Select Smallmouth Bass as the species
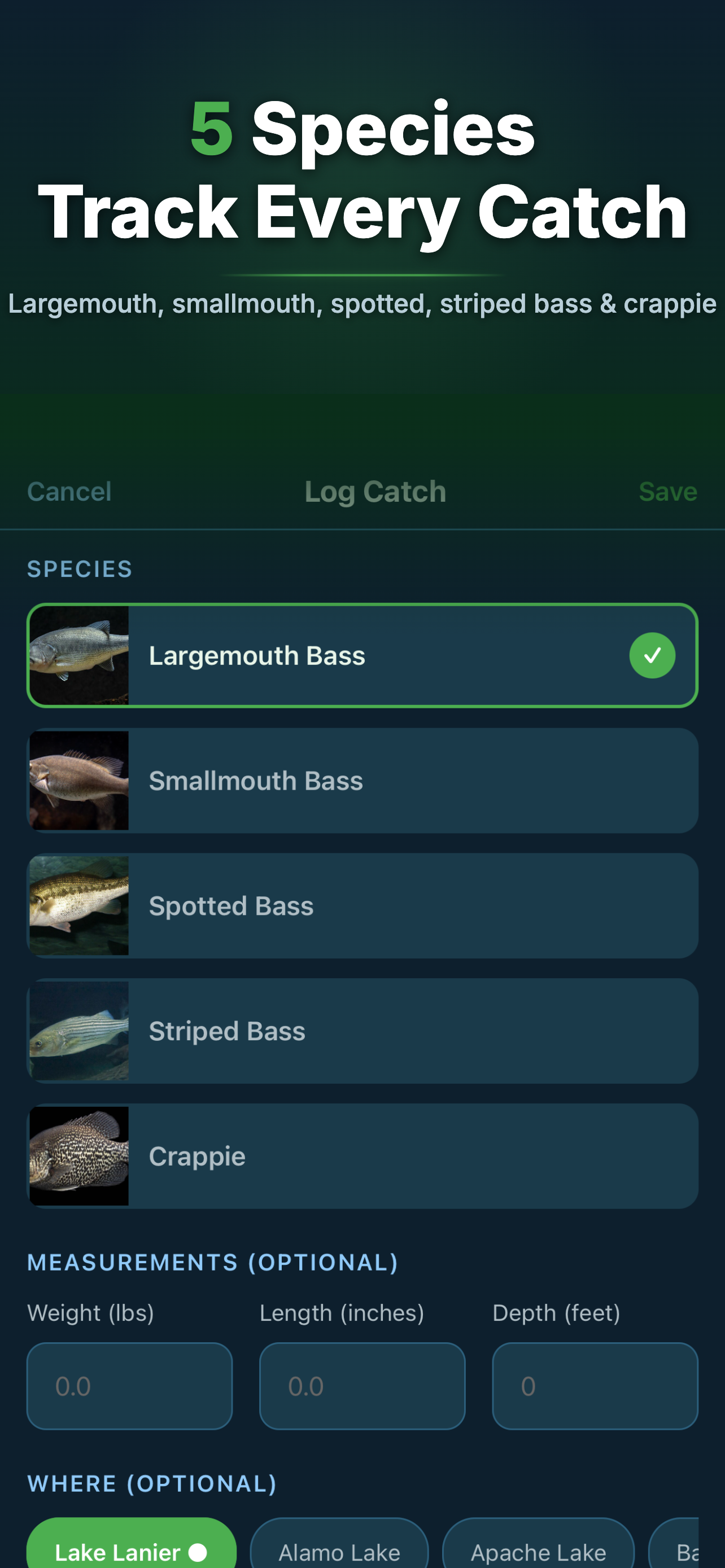The image size is (725, 1568). click(363, 781)
